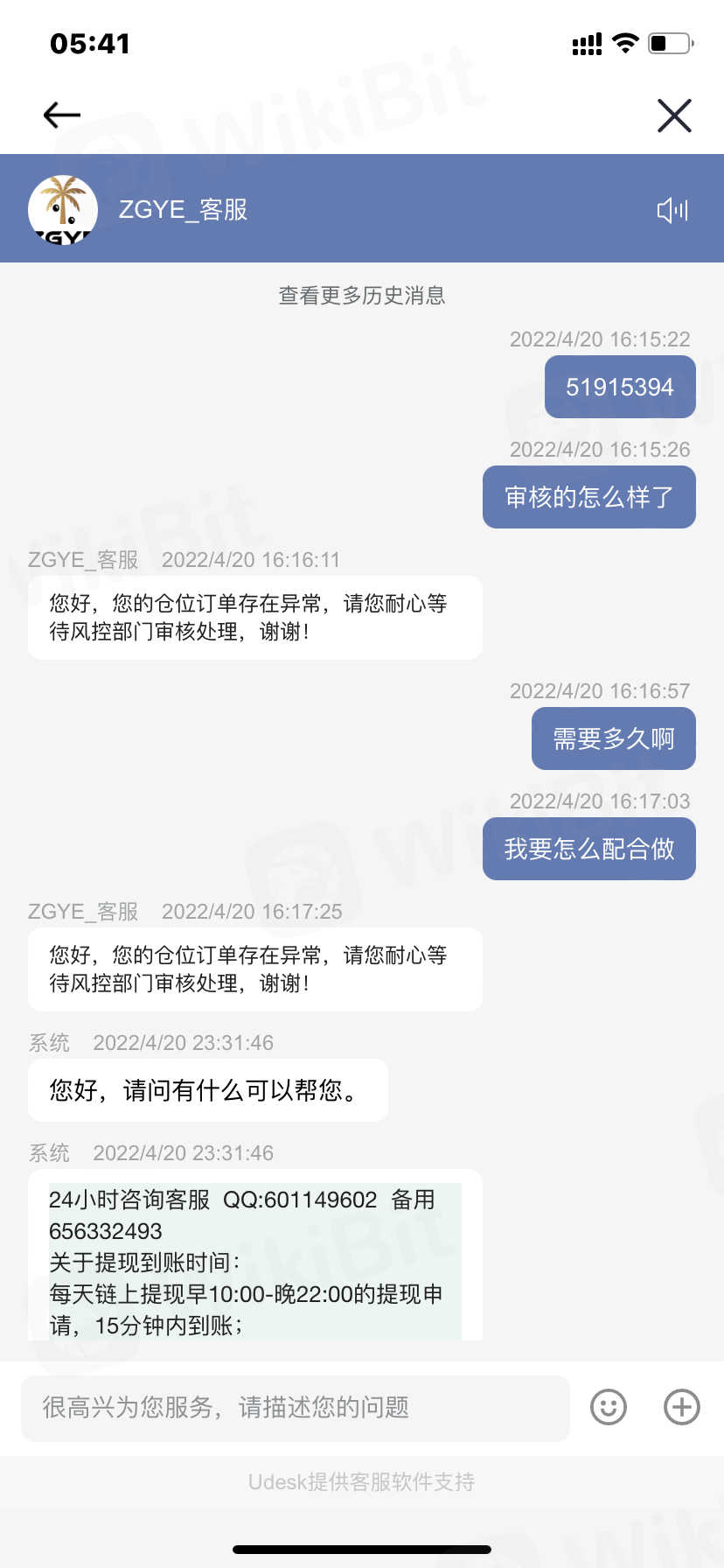Load more history via 查看更多历史消息

[x=362, y=296]
